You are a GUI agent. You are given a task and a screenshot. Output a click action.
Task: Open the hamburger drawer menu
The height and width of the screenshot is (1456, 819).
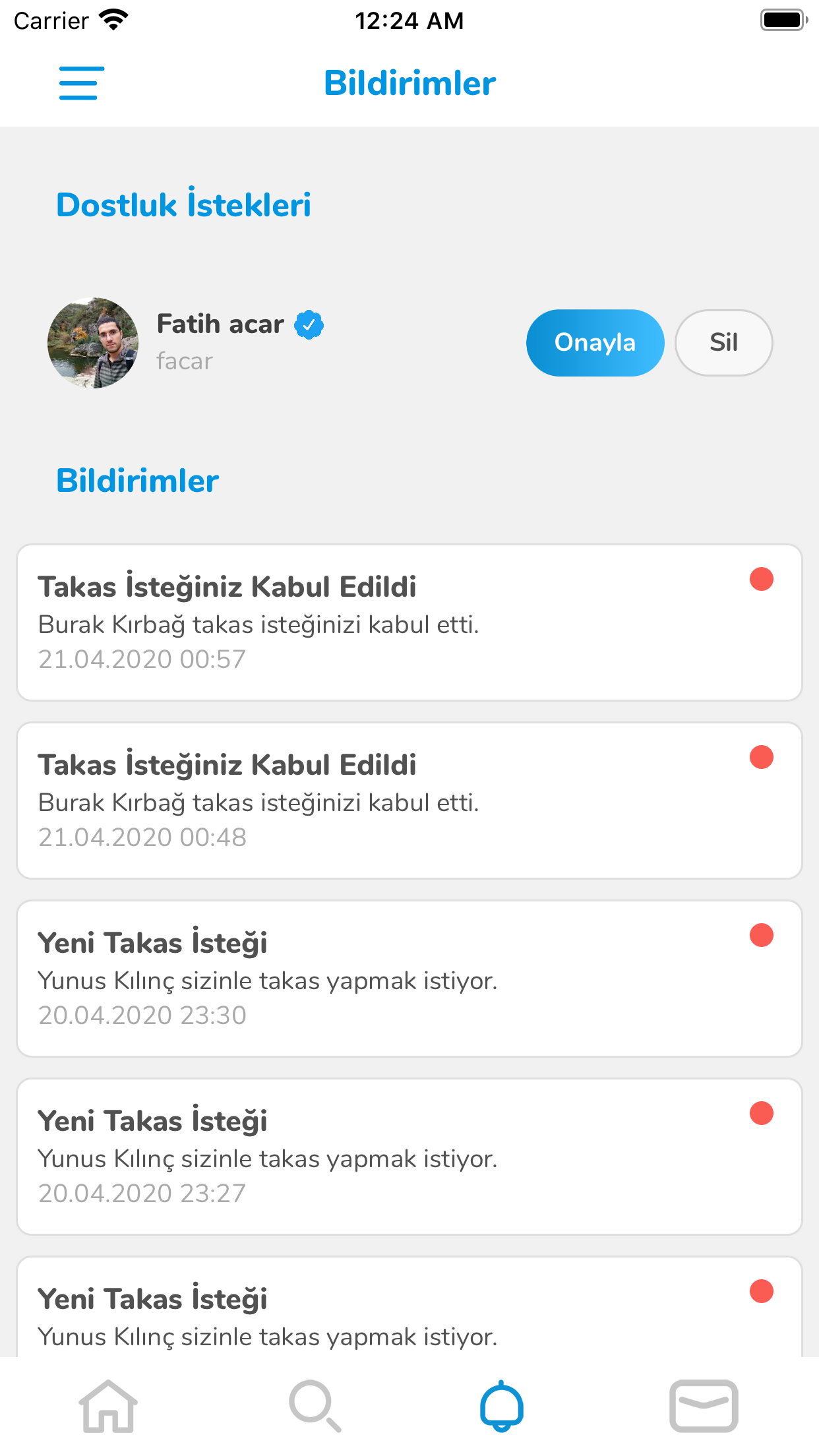click(x=81, y=83)
